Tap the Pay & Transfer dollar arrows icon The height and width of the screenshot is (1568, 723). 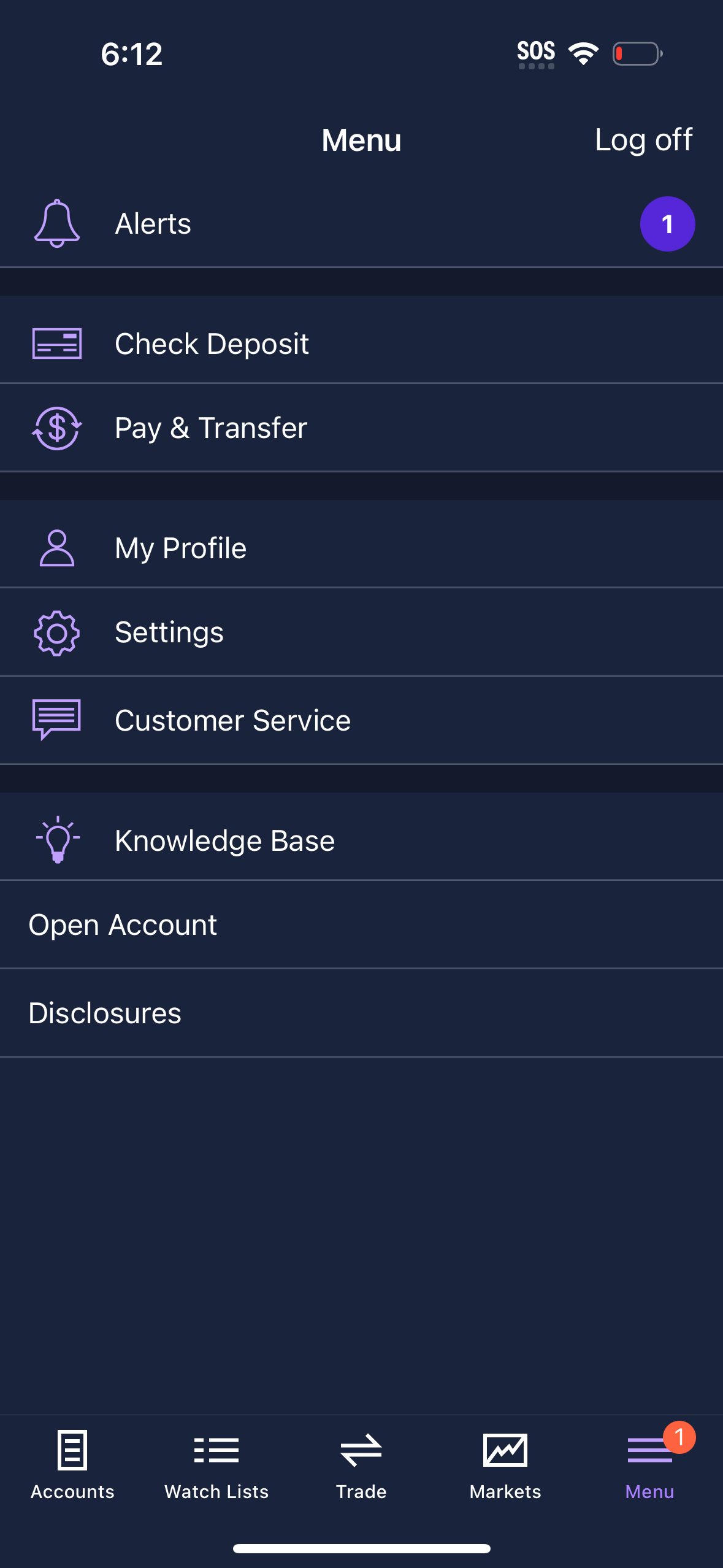(56, 428)
